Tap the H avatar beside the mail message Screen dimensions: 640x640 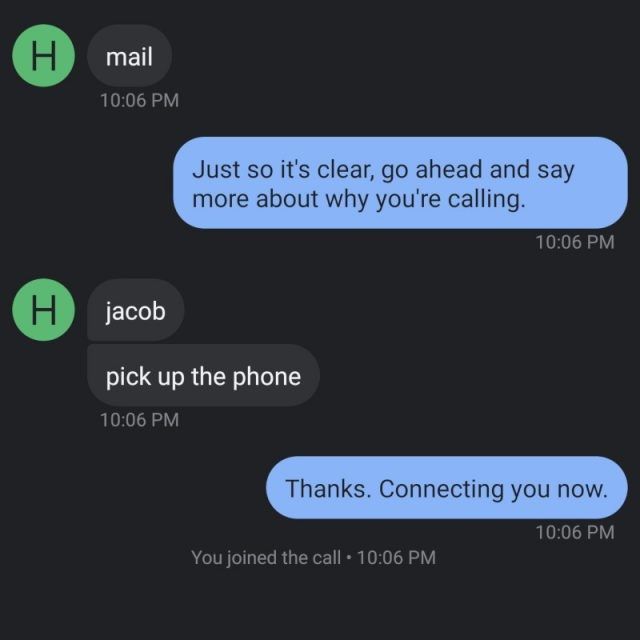point(43,55)
